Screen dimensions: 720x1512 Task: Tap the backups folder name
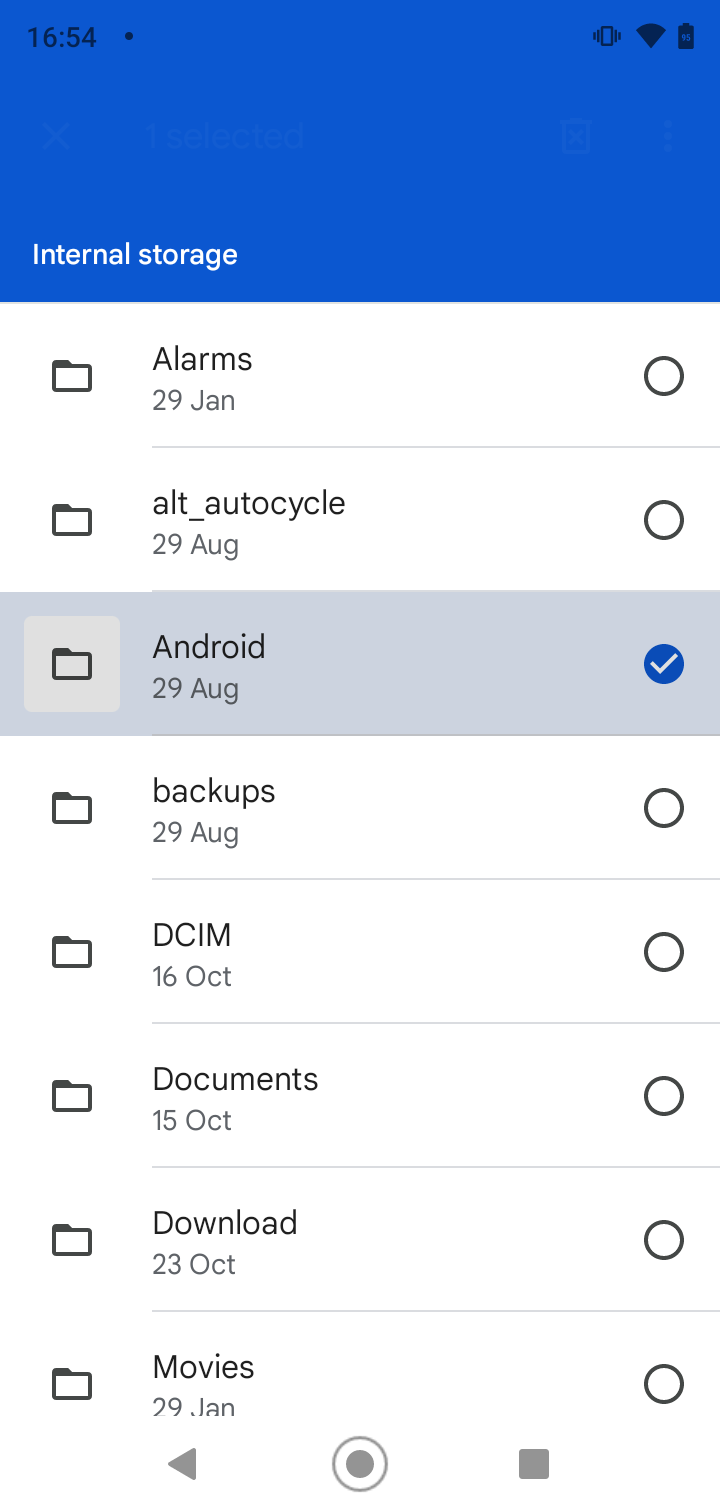[x=214, y=790]
